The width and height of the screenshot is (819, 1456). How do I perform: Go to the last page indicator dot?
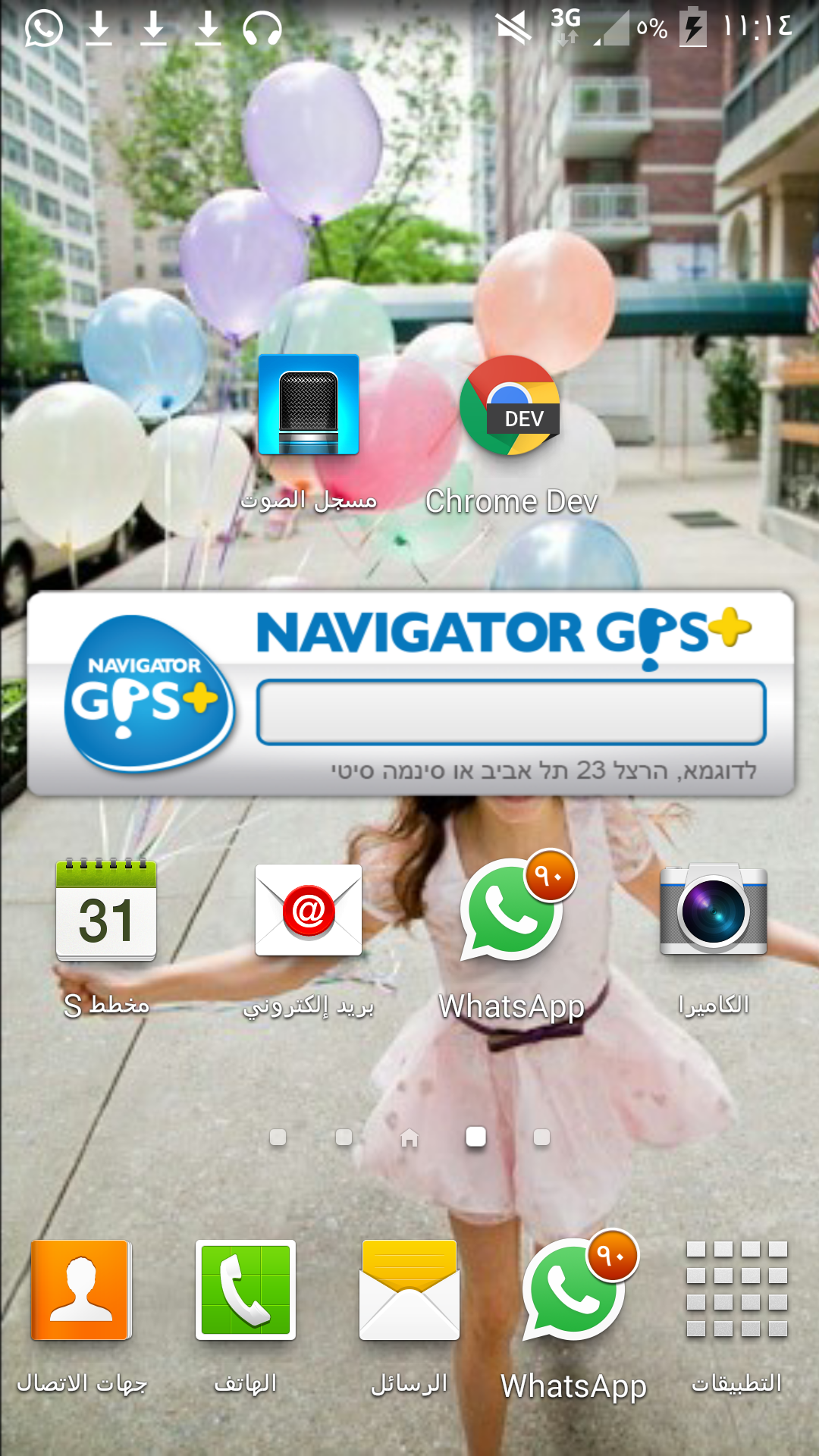pyautogui.click(x=541, y=1137)
